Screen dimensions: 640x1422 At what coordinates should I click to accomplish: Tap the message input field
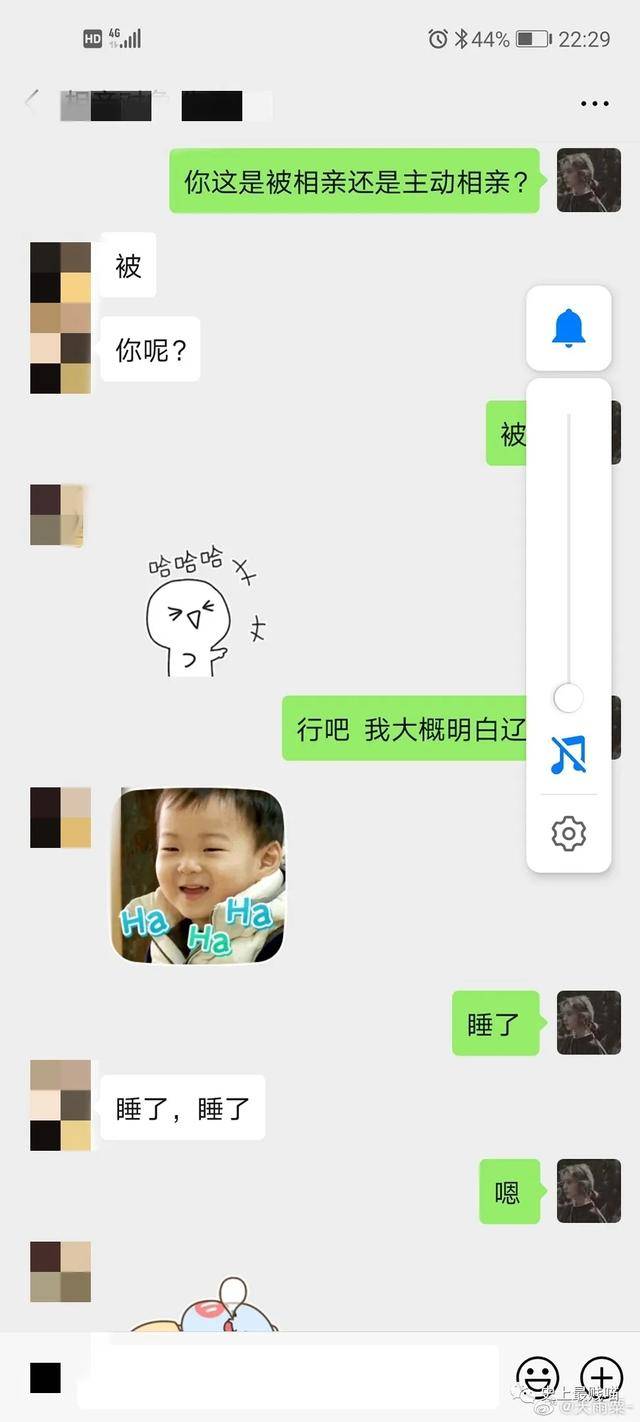click(295, 1377)
